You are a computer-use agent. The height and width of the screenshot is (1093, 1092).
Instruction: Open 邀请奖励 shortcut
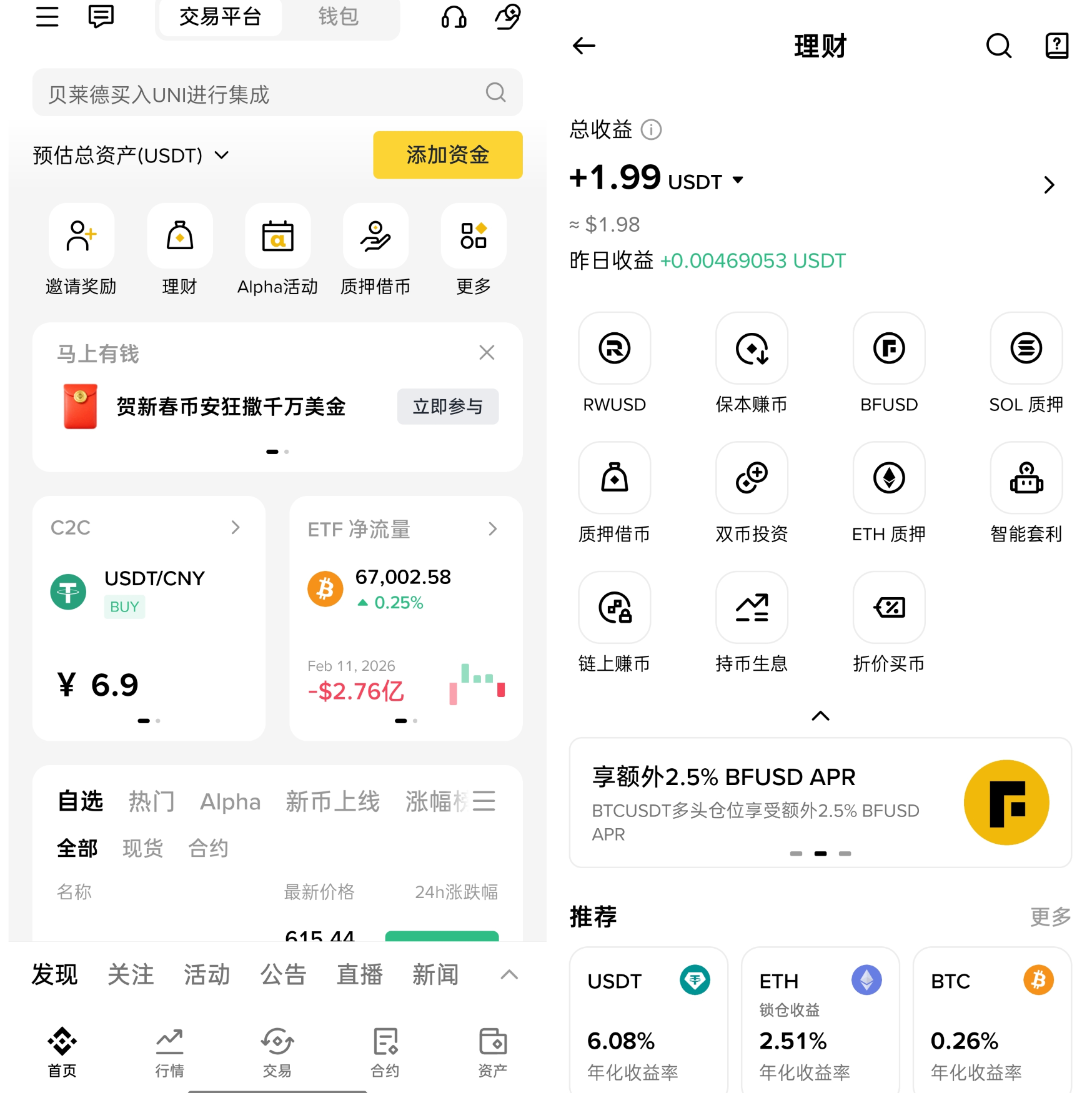(x=81, y=250)
